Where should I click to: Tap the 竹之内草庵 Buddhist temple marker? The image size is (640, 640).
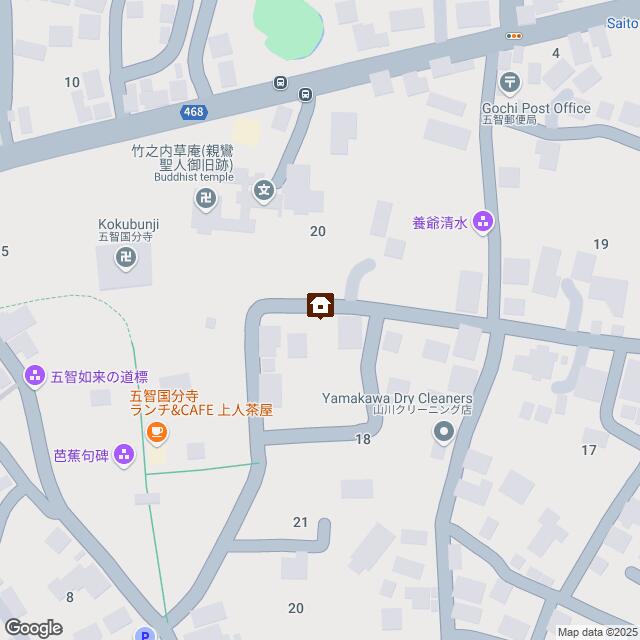pos(205,200)
